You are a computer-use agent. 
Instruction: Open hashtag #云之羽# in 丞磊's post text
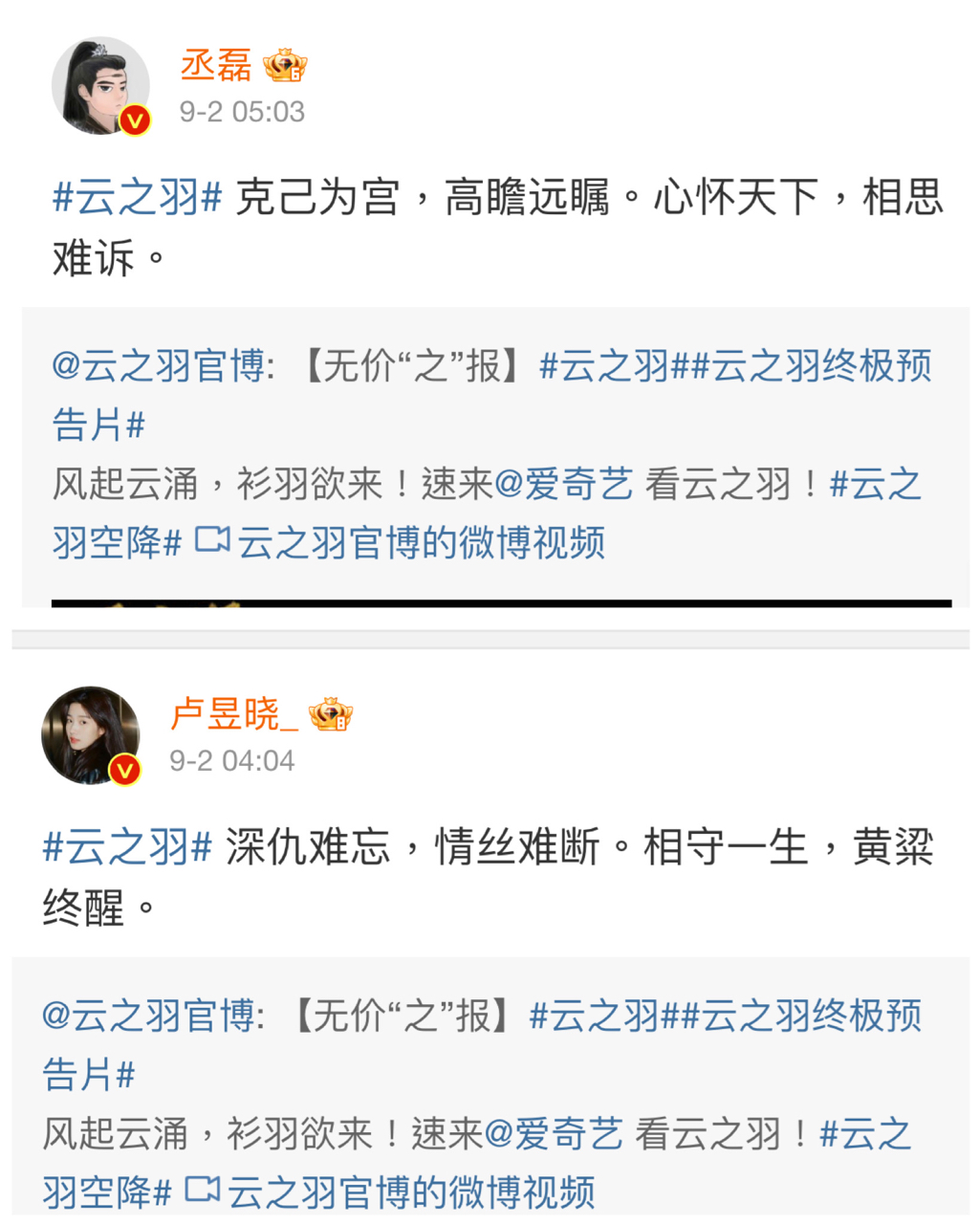(x=137, y=198)
